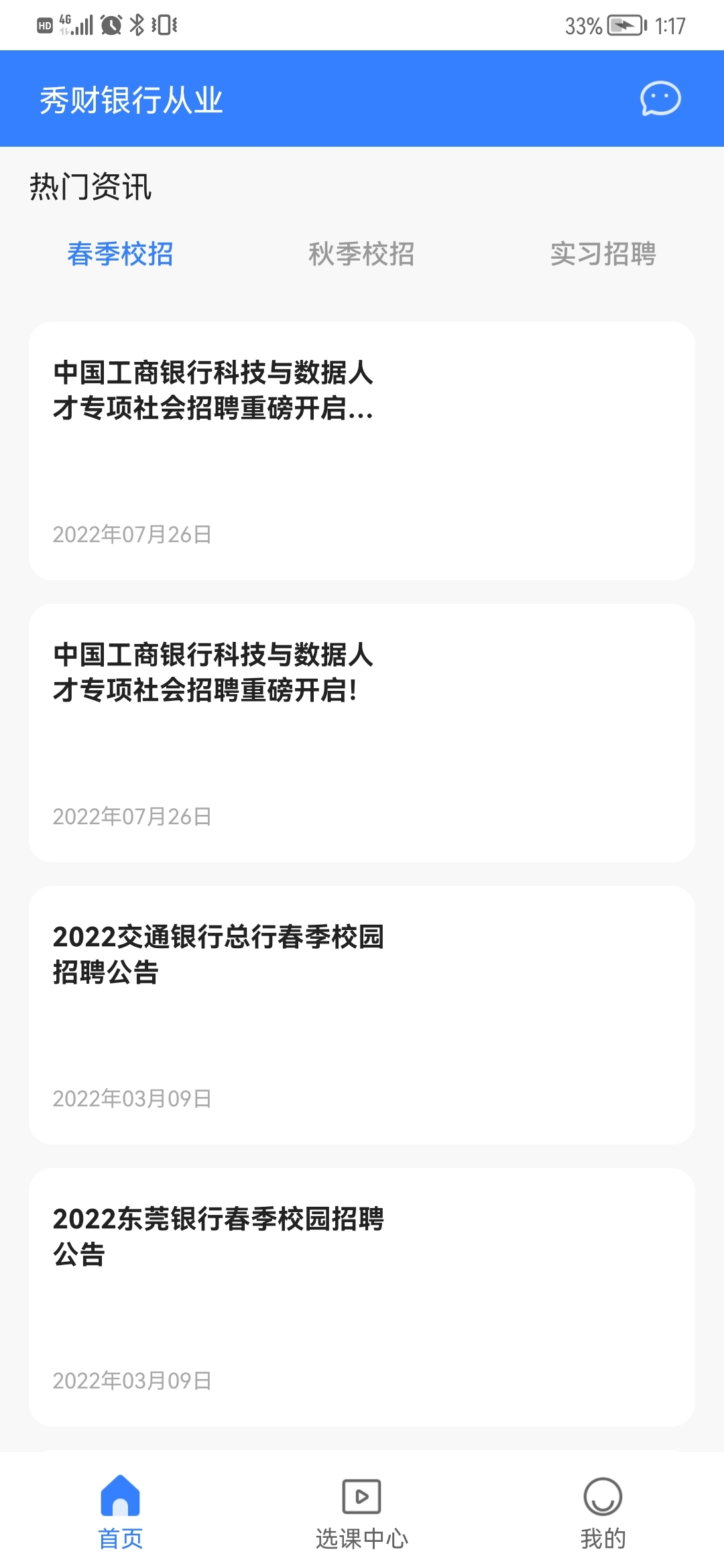This screenshot has width=724, height=1568.
Task: Select the 春季校招 tab
Action: click(121, 254)
